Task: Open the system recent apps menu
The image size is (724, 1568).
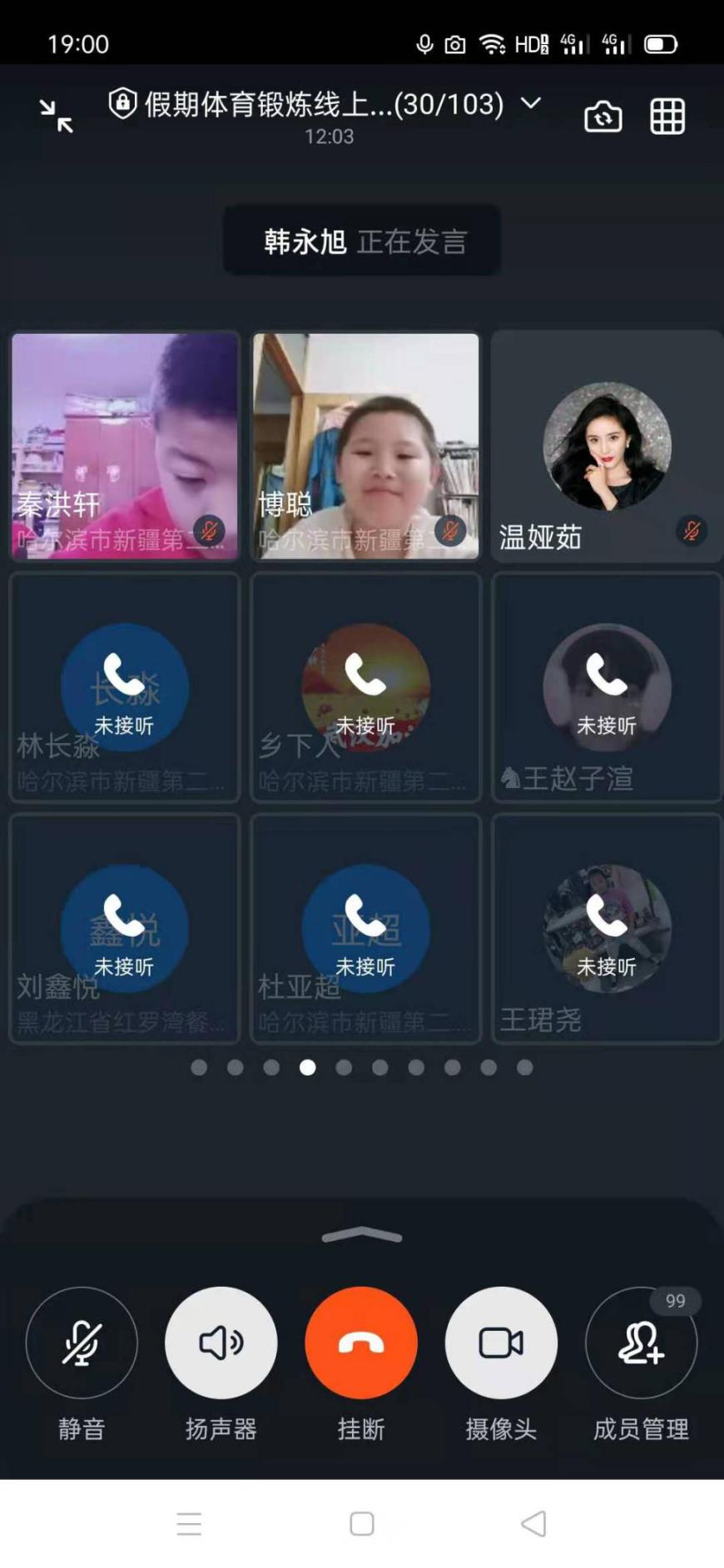Action: pos(189,1524)
